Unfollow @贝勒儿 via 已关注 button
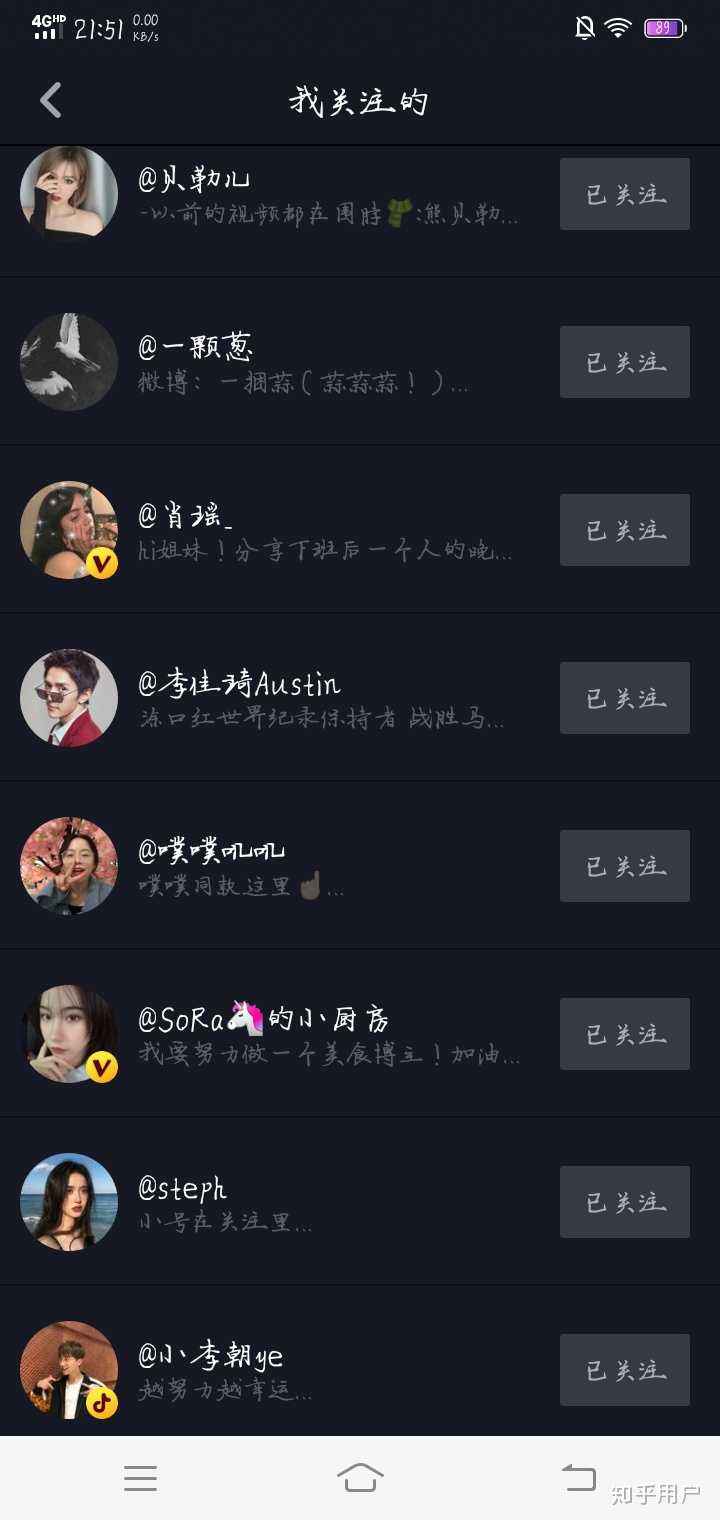Viewport: 720px width, 1520px height. point(625,194)
